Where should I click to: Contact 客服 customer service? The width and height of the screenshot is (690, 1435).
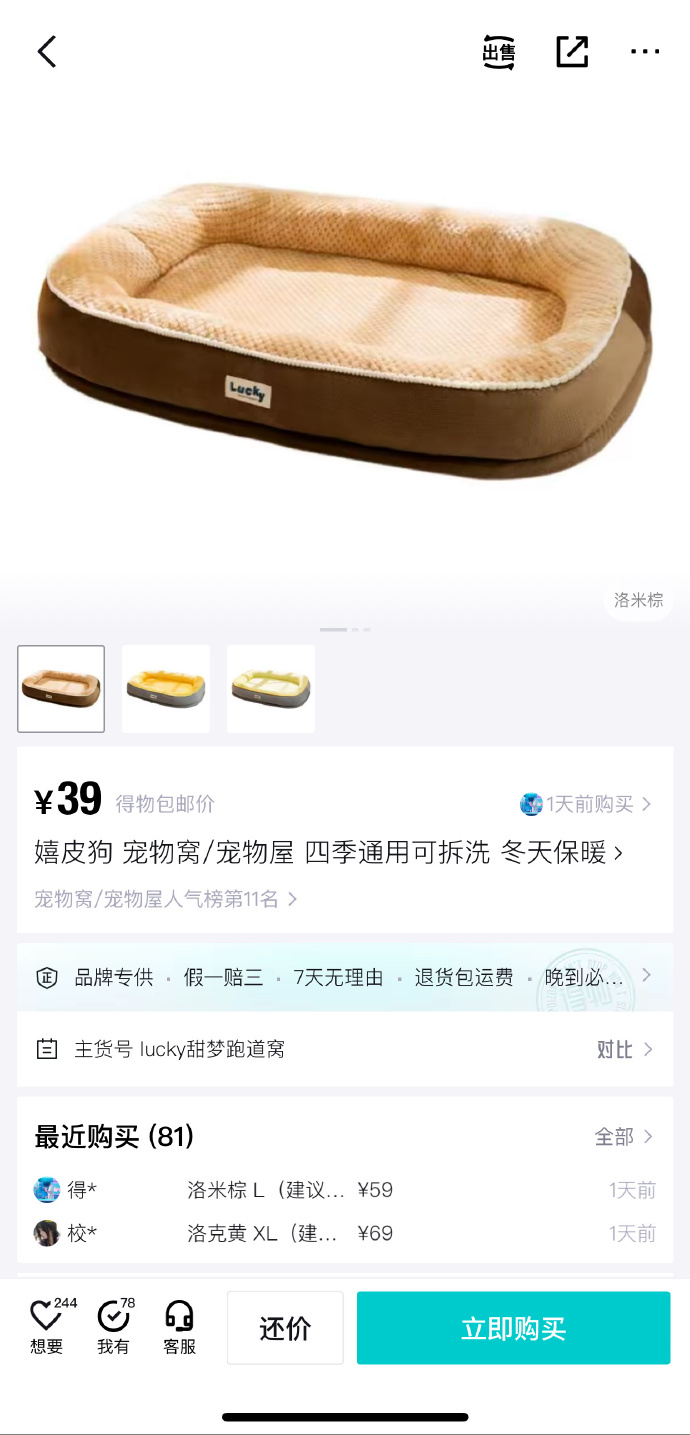[x=179, y=1327]
